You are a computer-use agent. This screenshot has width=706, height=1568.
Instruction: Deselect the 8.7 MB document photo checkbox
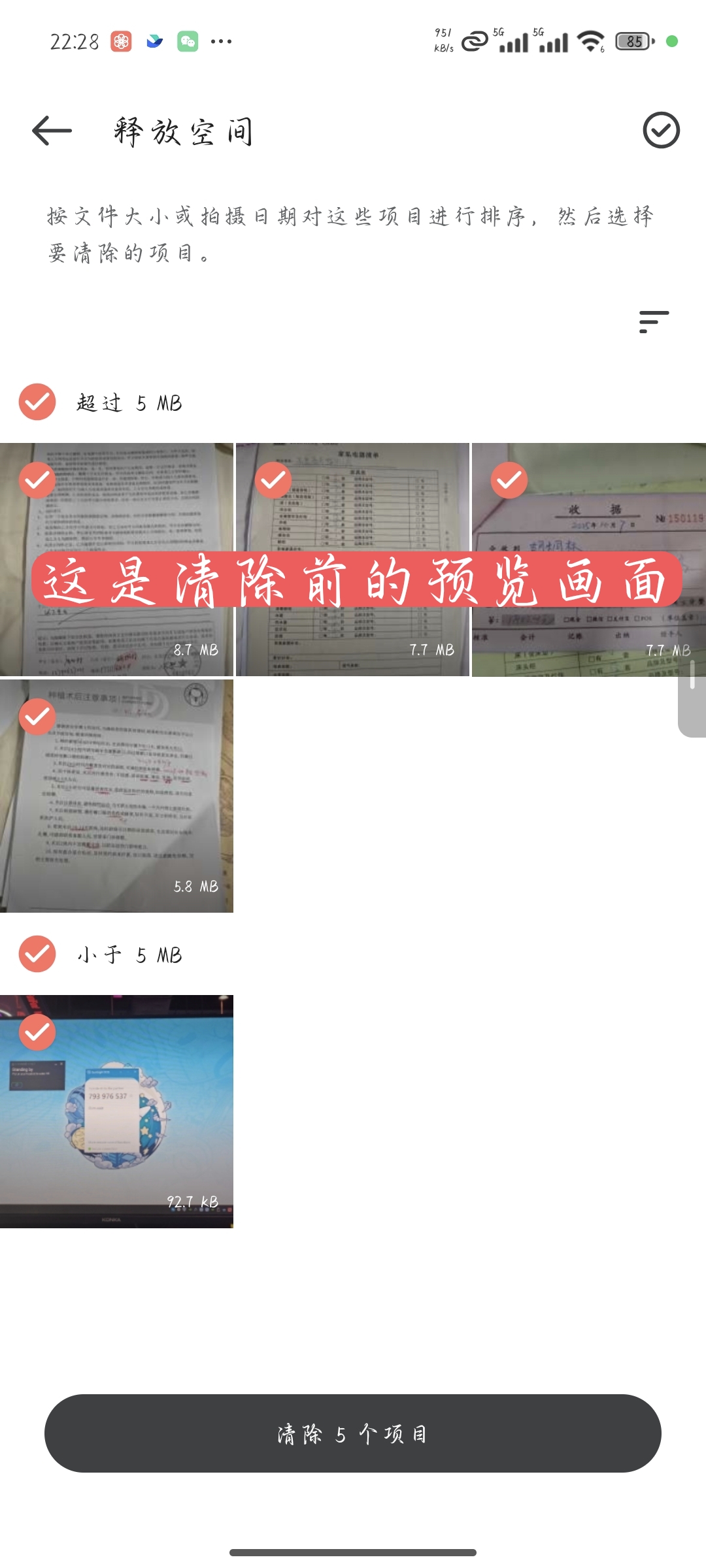coord(37,480)
